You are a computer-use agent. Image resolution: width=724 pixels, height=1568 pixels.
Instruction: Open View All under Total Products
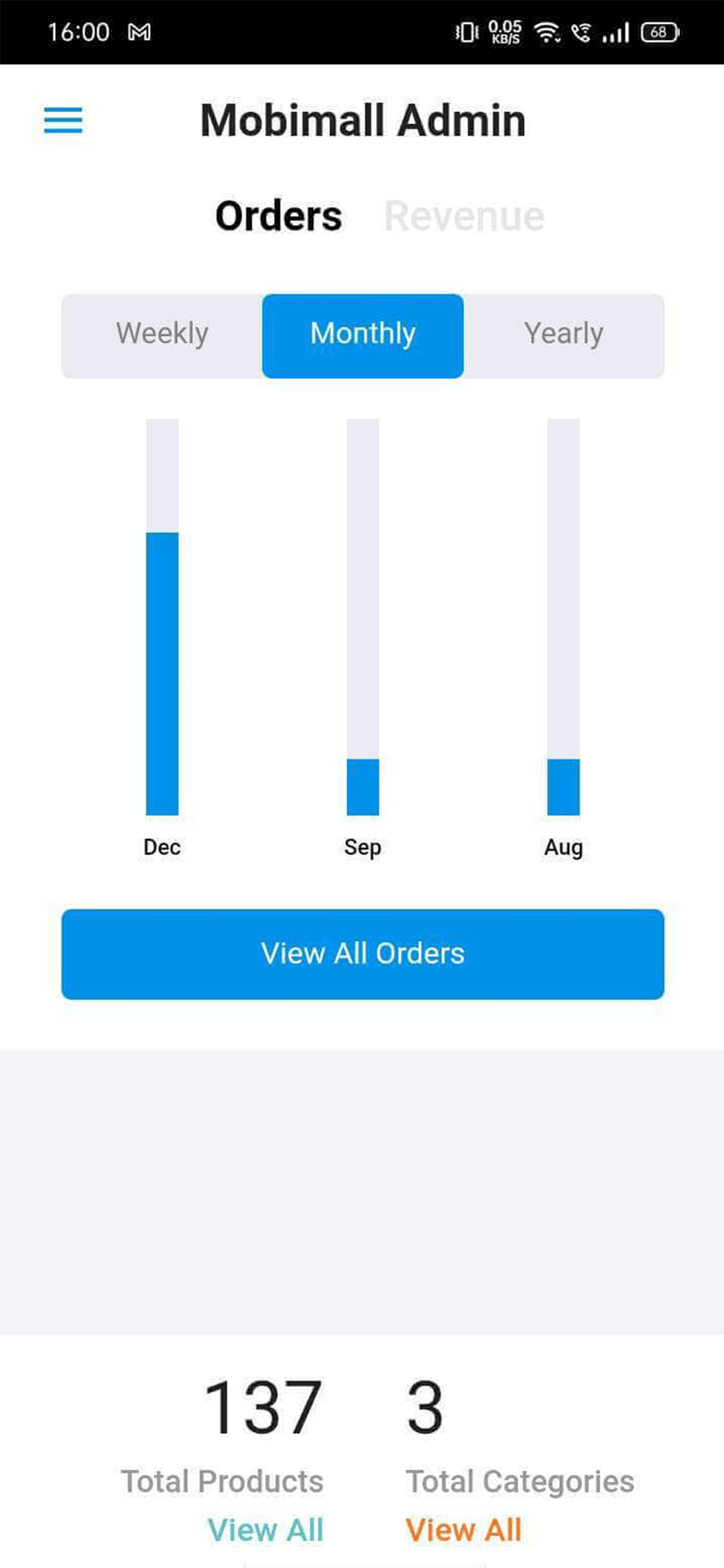point(267,1530)
